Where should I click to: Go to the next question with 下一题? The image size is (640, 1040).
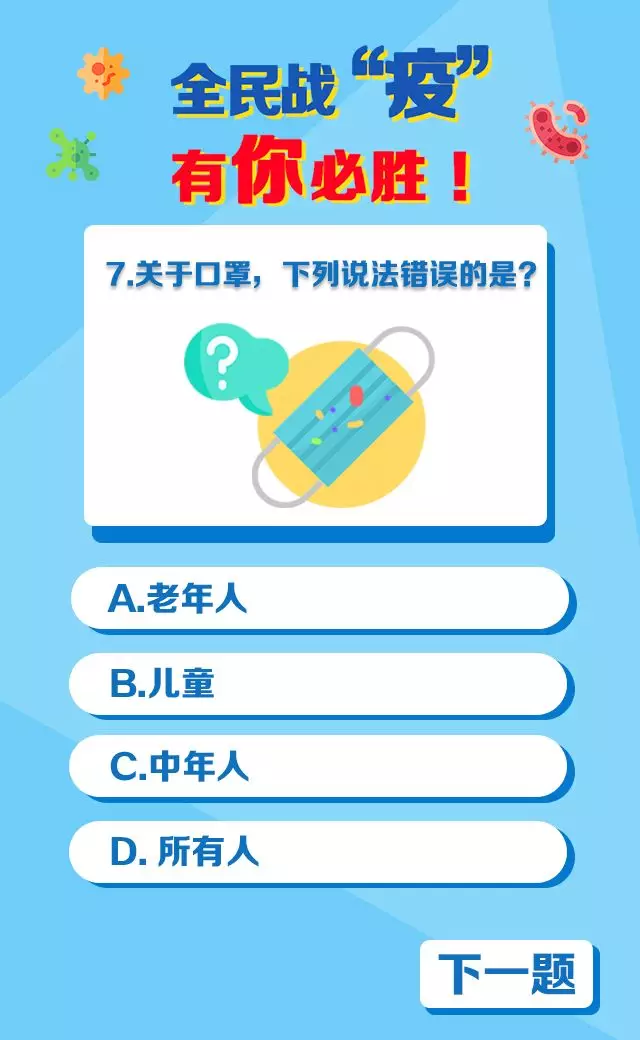[507, 974]
